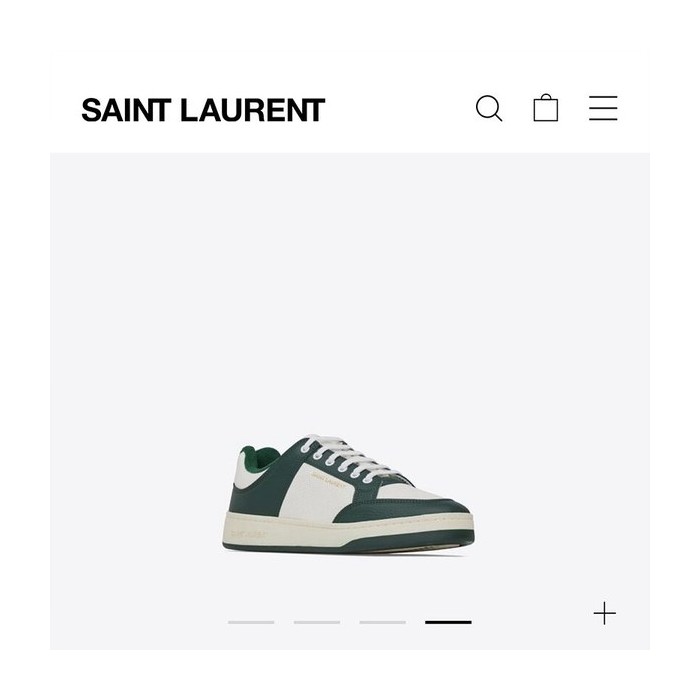
Task: Jump to the first image indicator
Action: point(251,622)
